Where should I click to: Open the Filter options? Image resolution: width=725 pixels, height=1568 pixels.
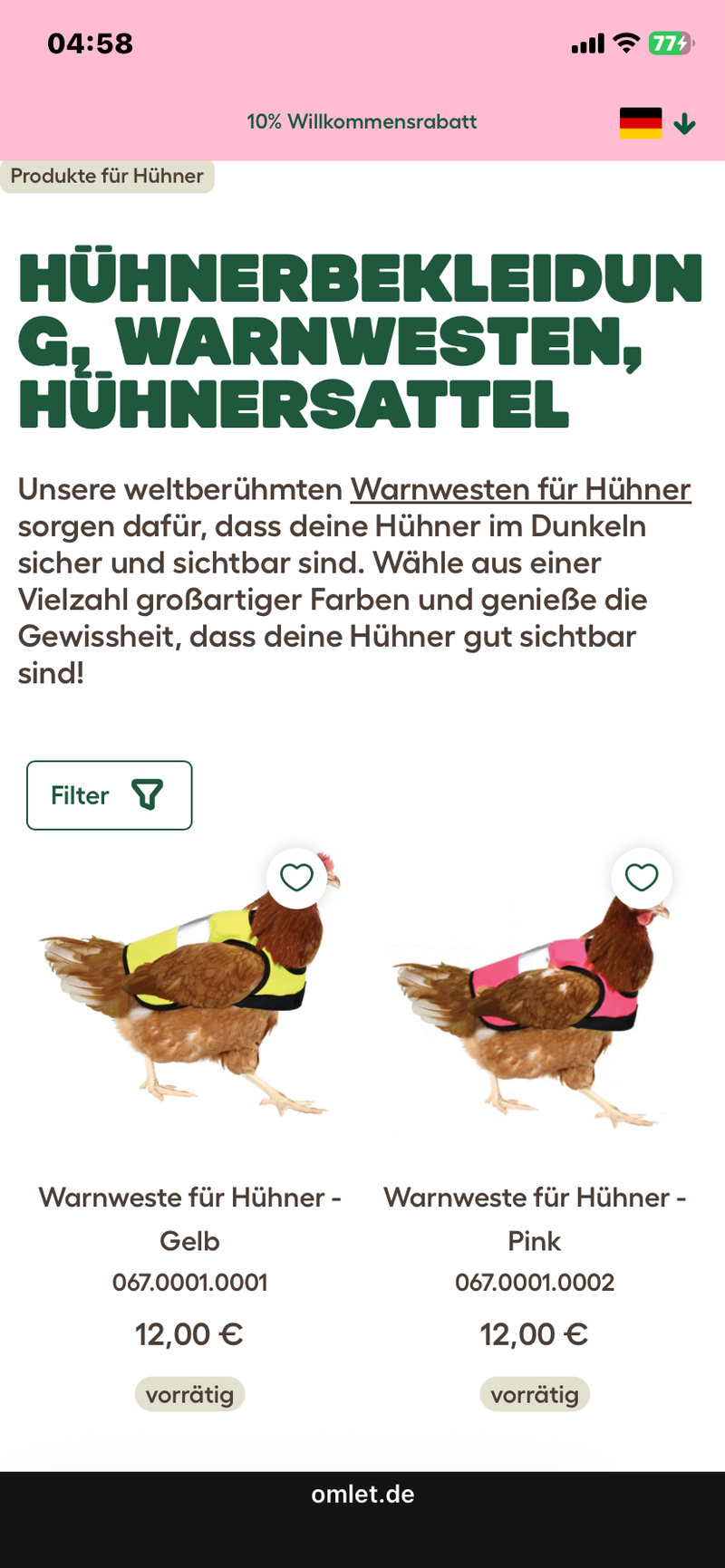pyautogui.click(x=110, y=795)
